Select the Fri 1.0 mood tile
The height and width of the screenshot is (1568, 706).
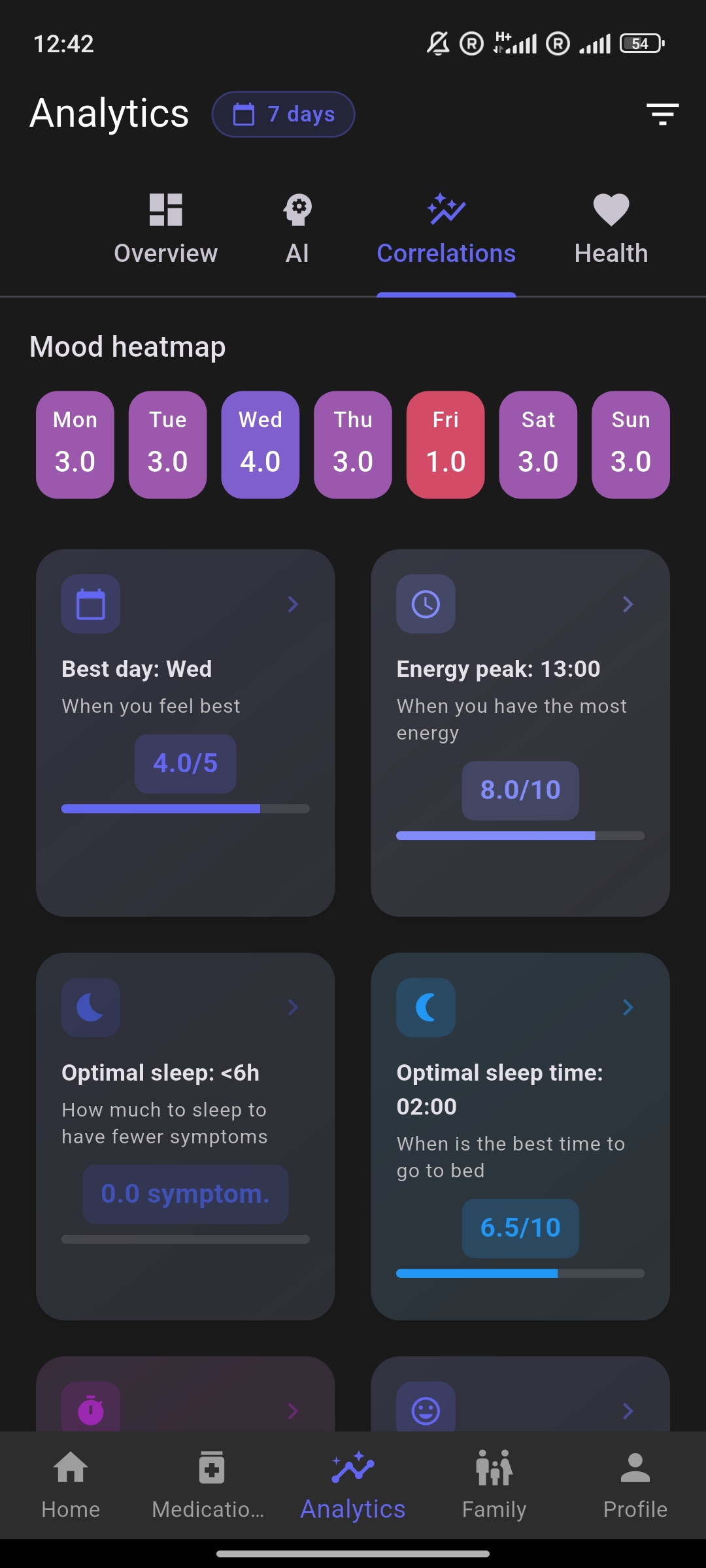[445, 444]
